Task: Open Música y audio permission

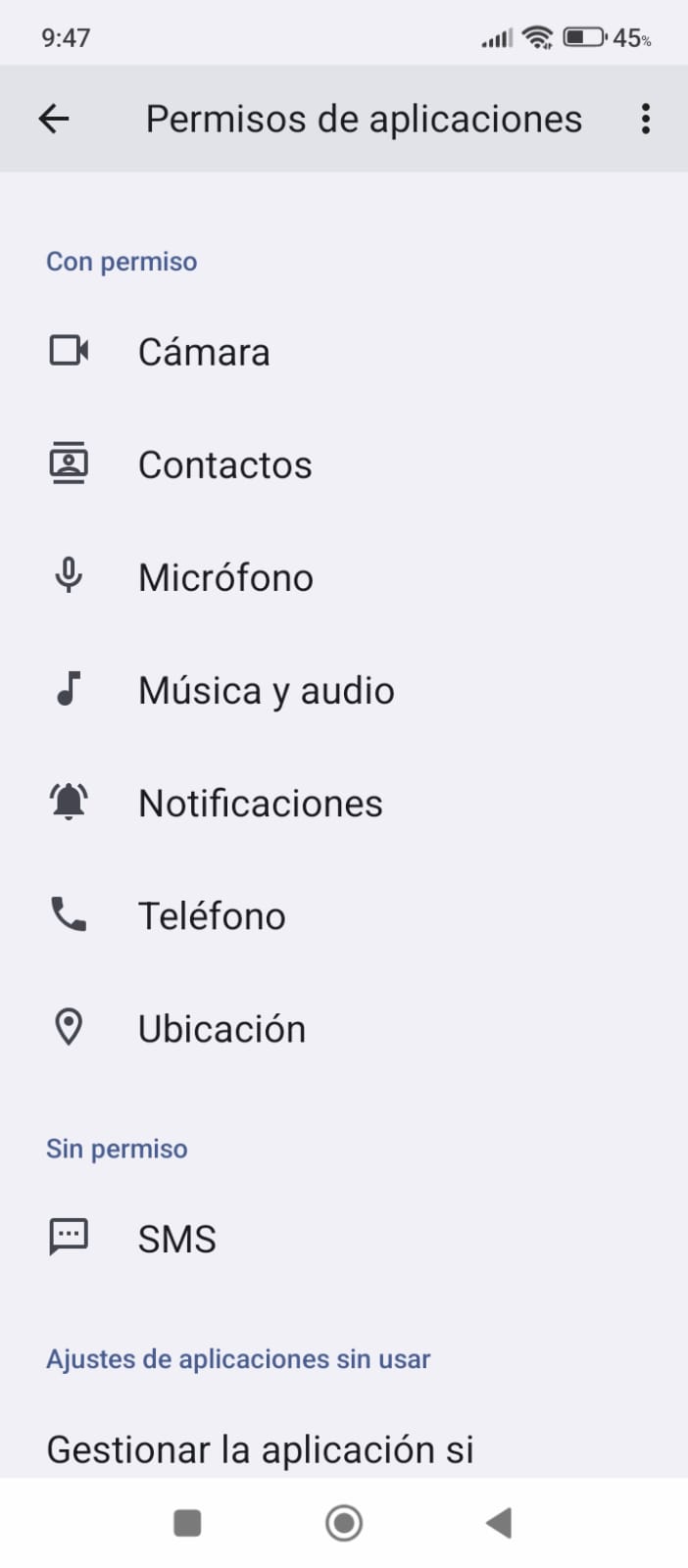Action: click(266, 691)
